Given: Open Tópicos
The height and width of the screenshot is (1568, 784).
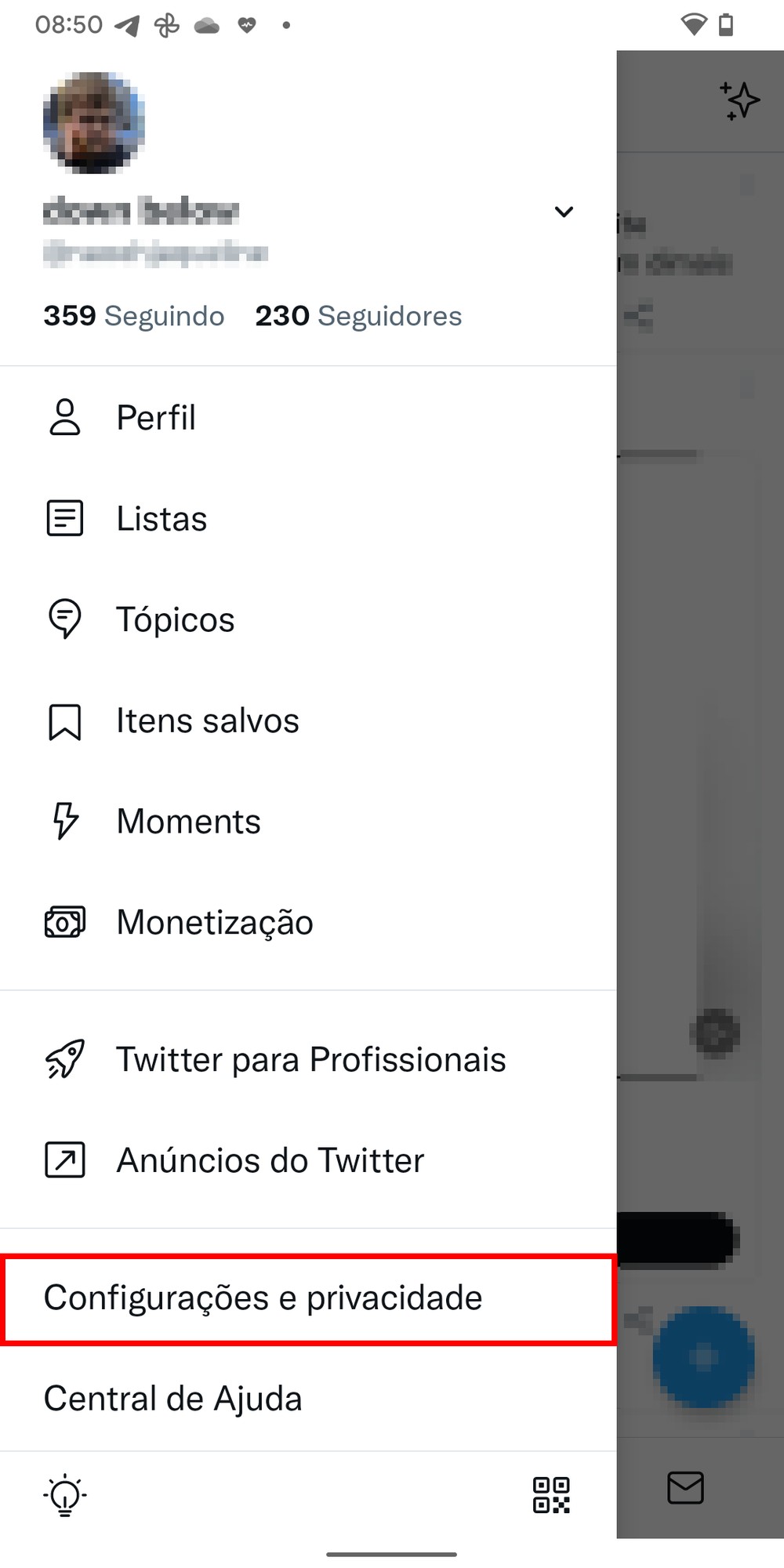Looking at the screenshot, I should pos(175,619).
